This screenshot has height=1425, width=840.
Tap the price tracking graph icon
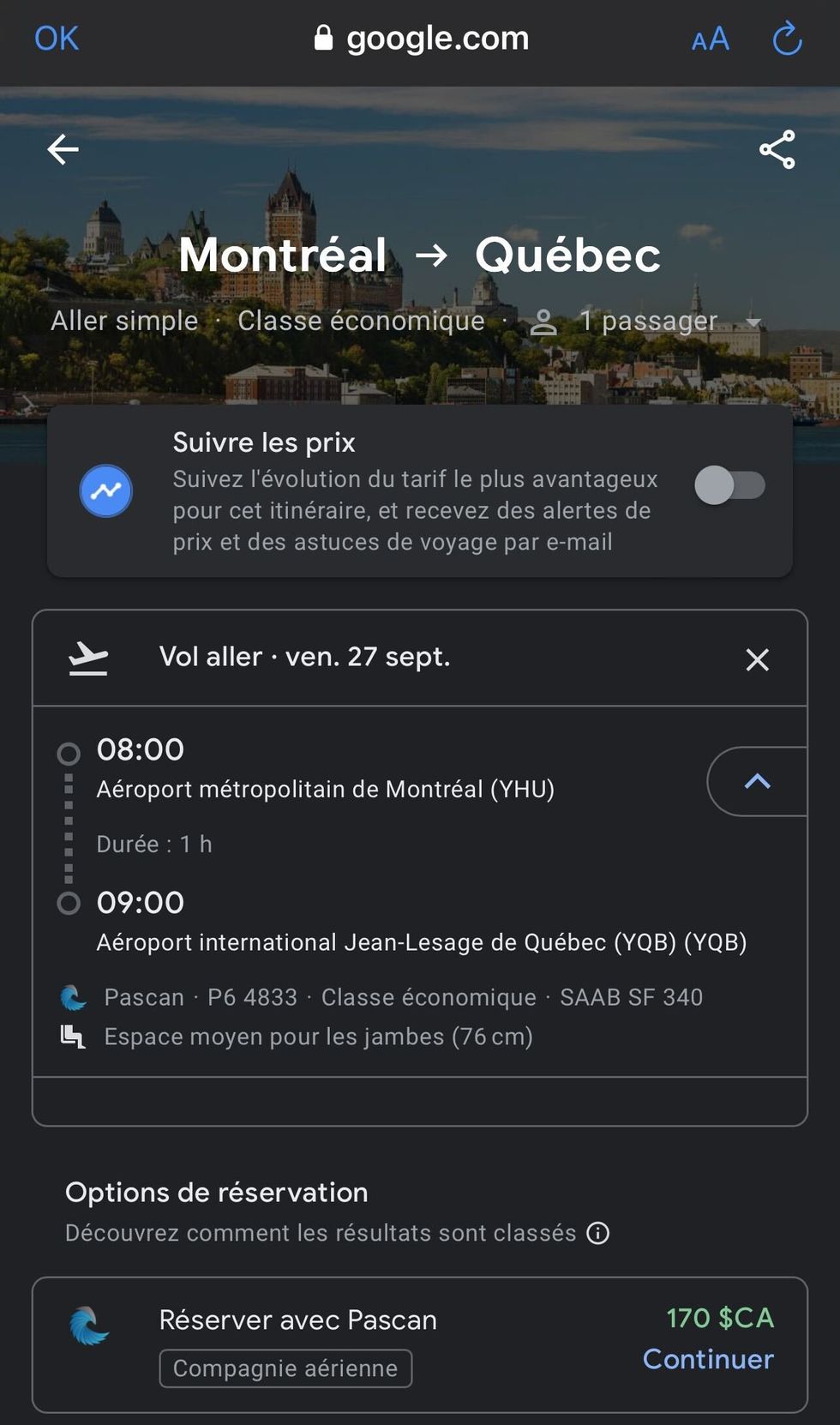(105, 490)
